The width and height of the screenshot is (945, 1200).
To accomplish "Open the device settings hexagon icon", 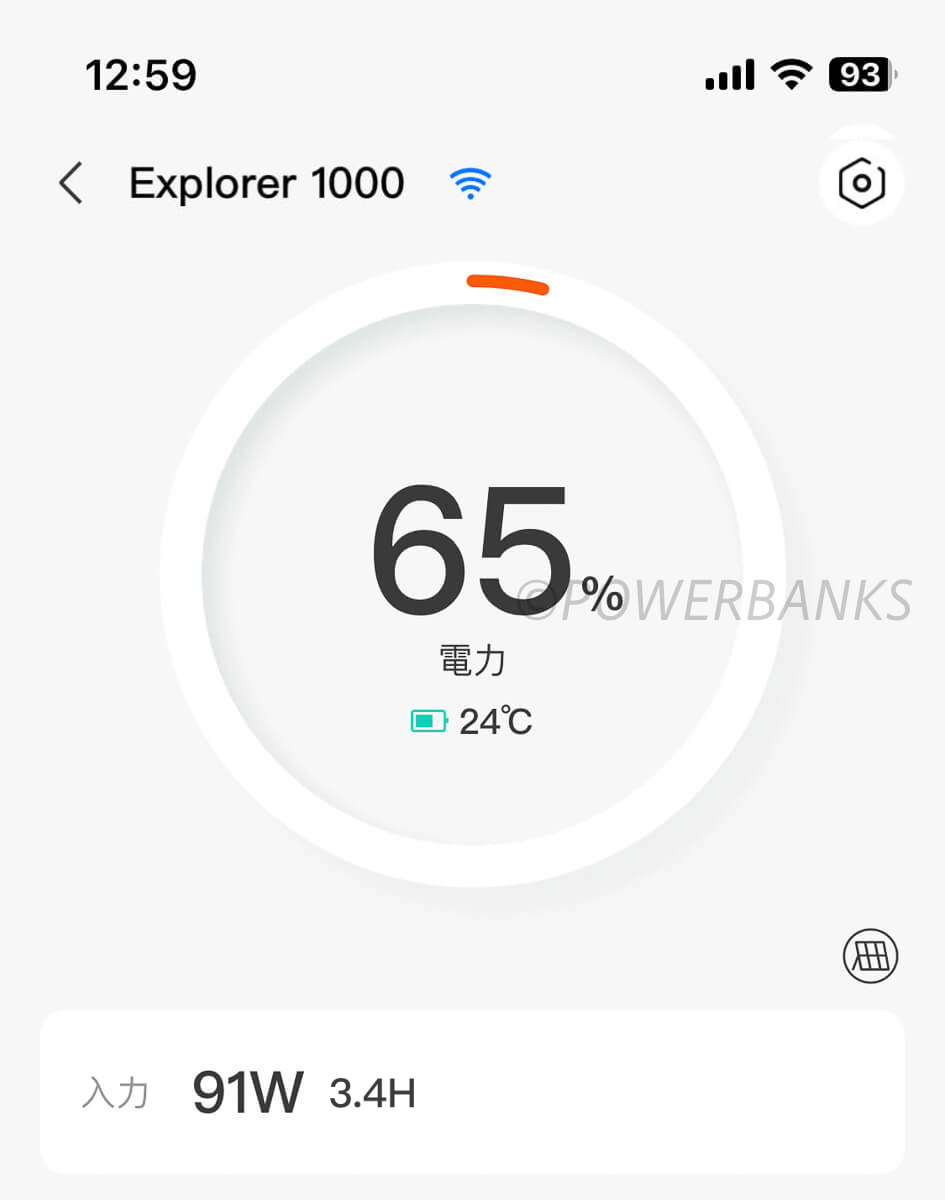I will point(861,184).
